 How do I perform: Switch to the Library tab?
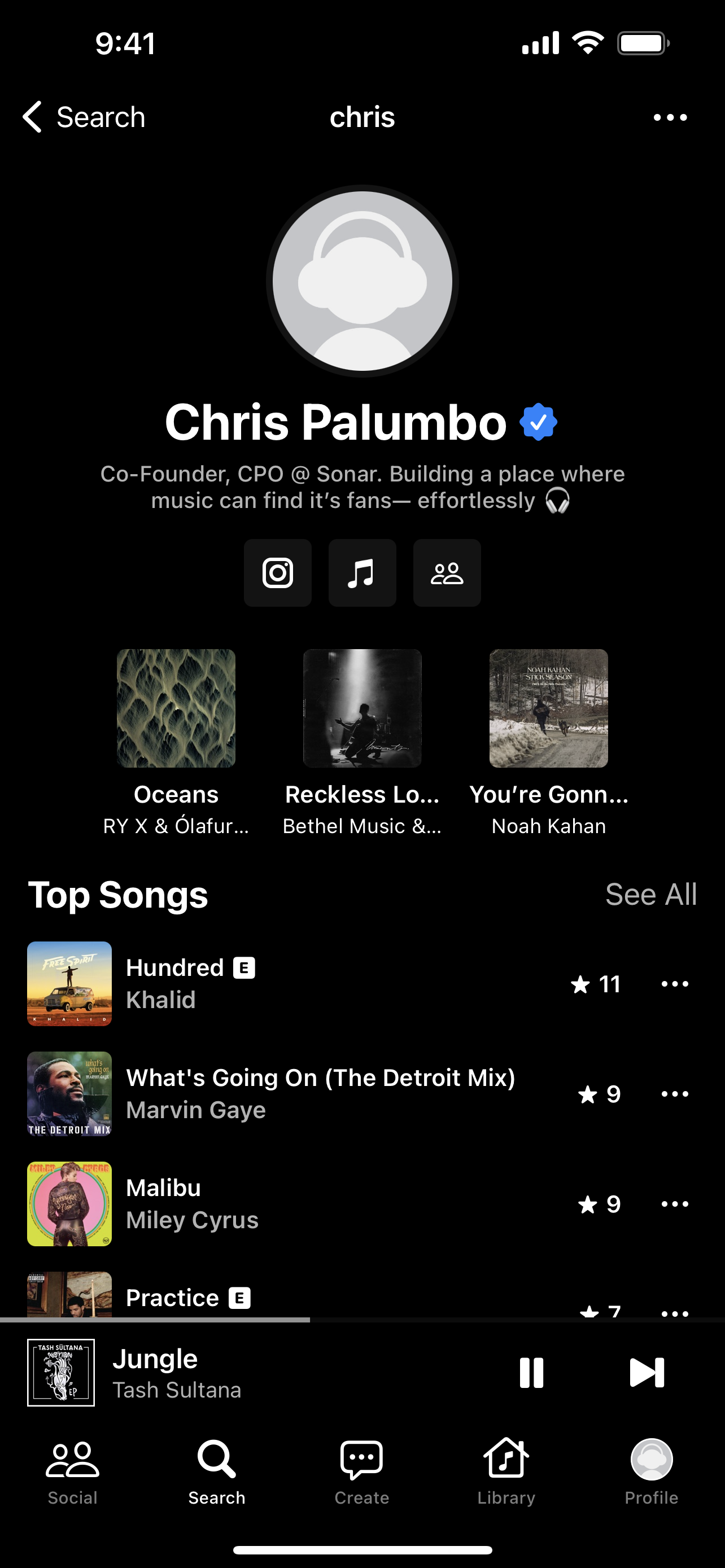pyautogui.click(x=506, y=1470)
